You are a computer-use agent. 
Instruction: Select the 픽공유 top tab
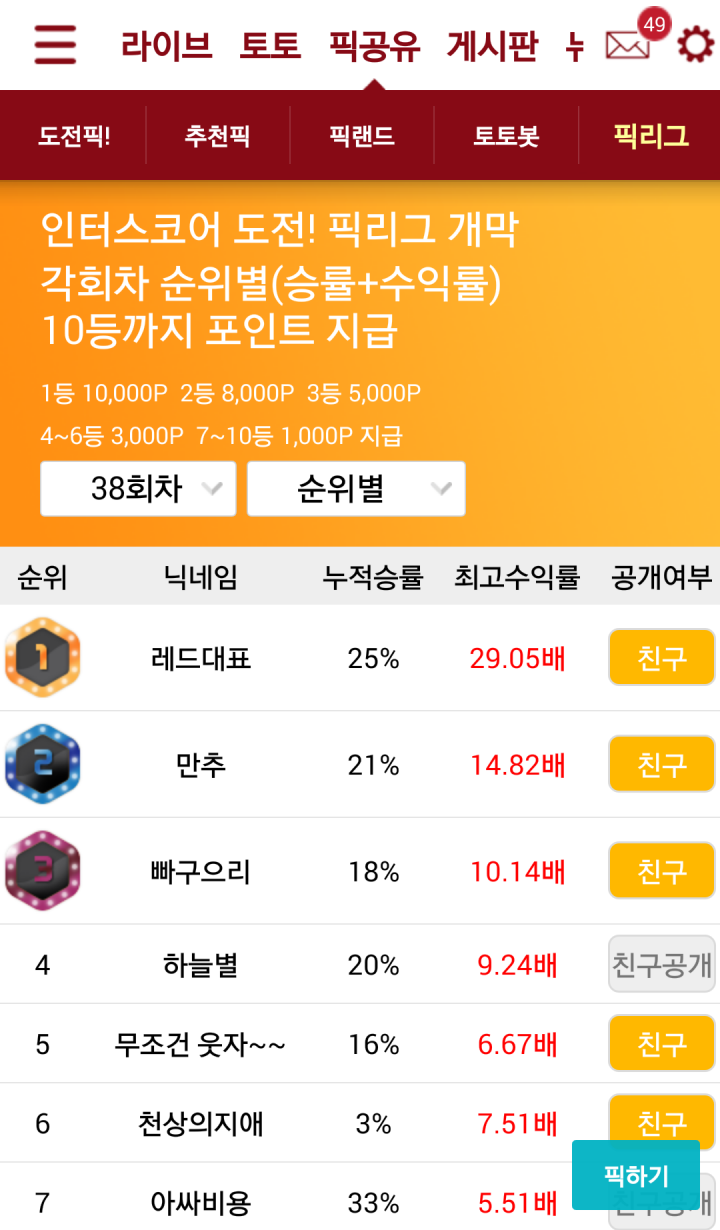point(375,46)
